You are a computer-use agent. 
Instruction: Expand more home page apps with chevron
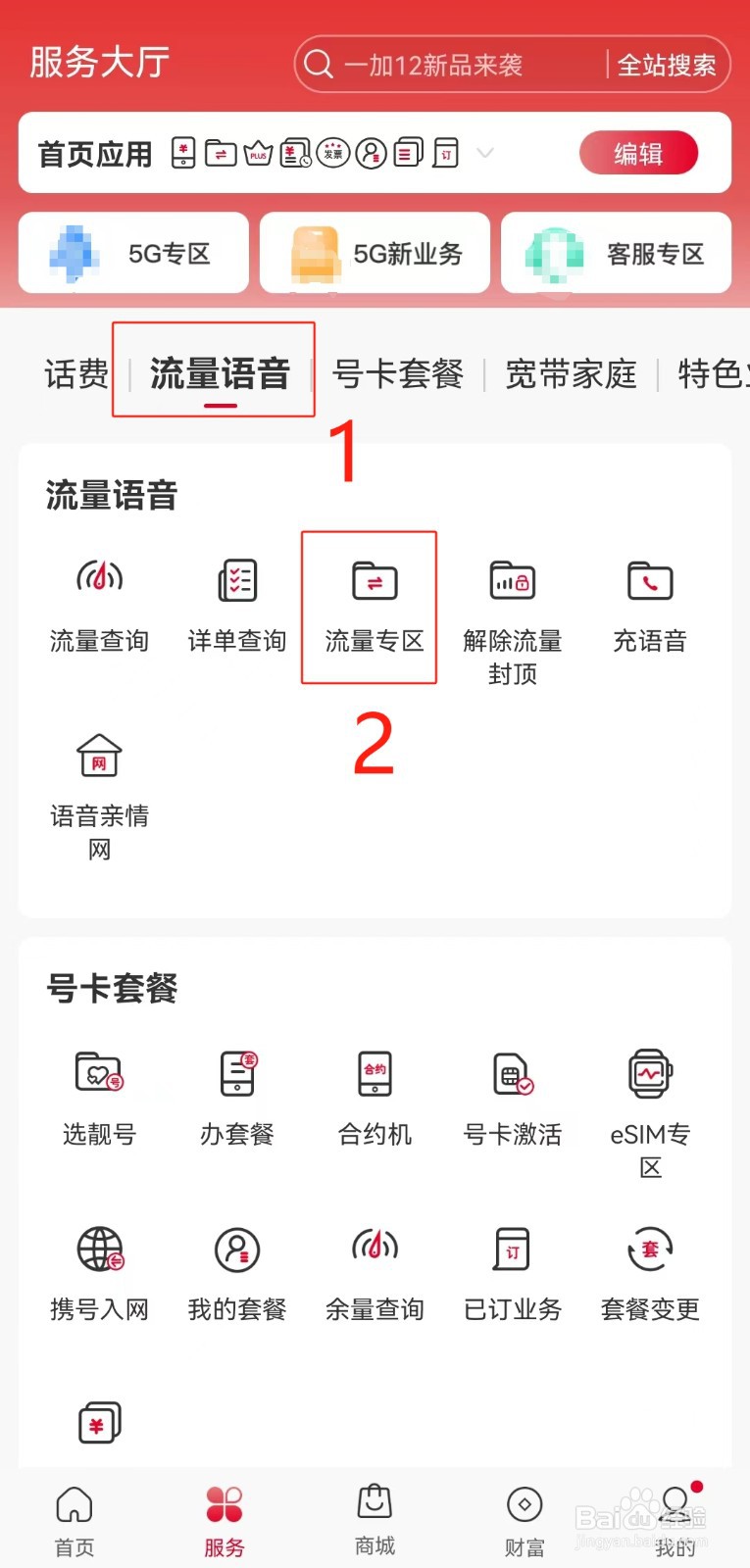tap(485, 153)
